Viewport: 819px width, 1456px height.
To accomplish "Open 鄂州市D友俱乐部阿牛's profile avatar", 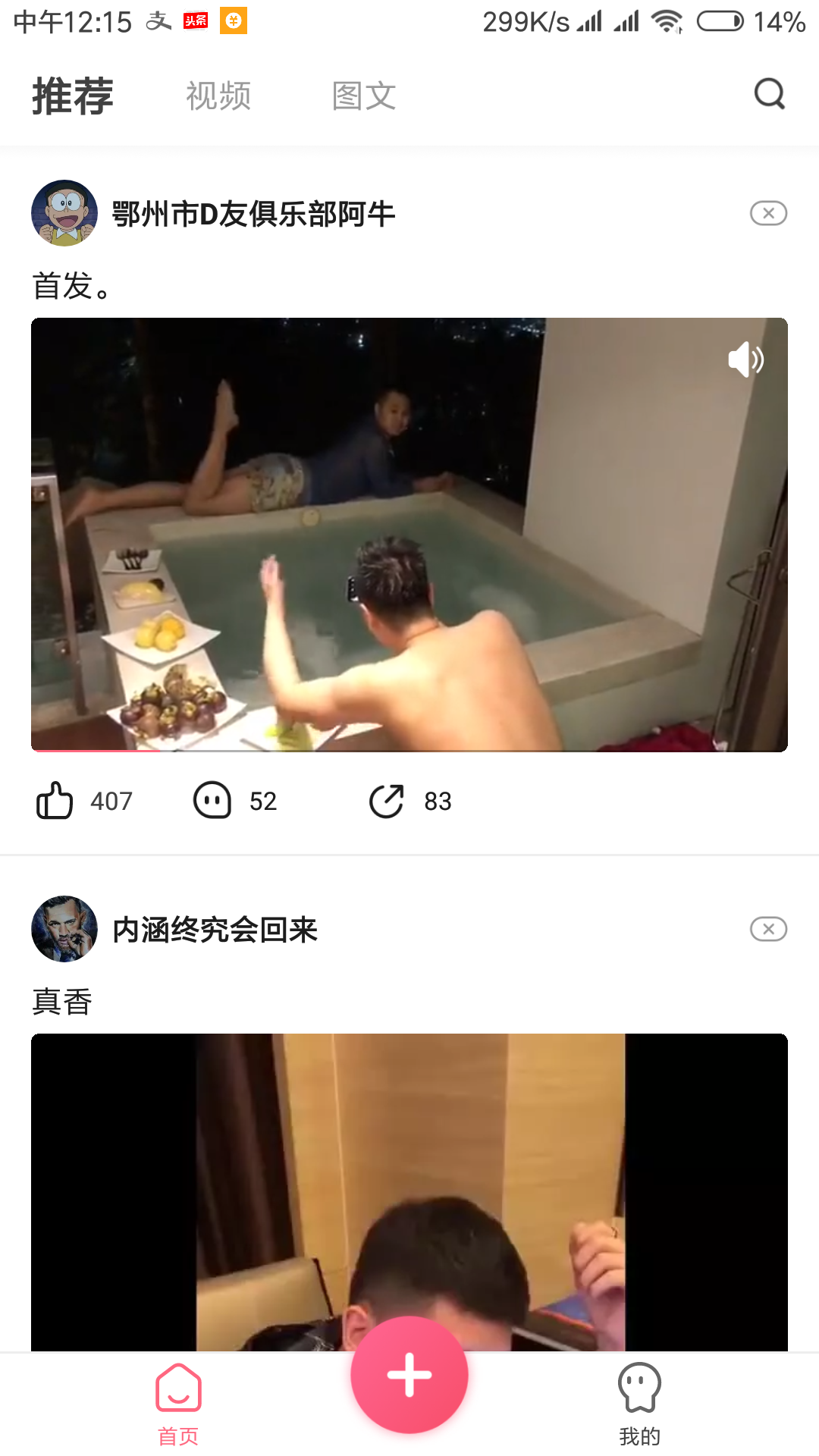I will (x=64, y=213).
